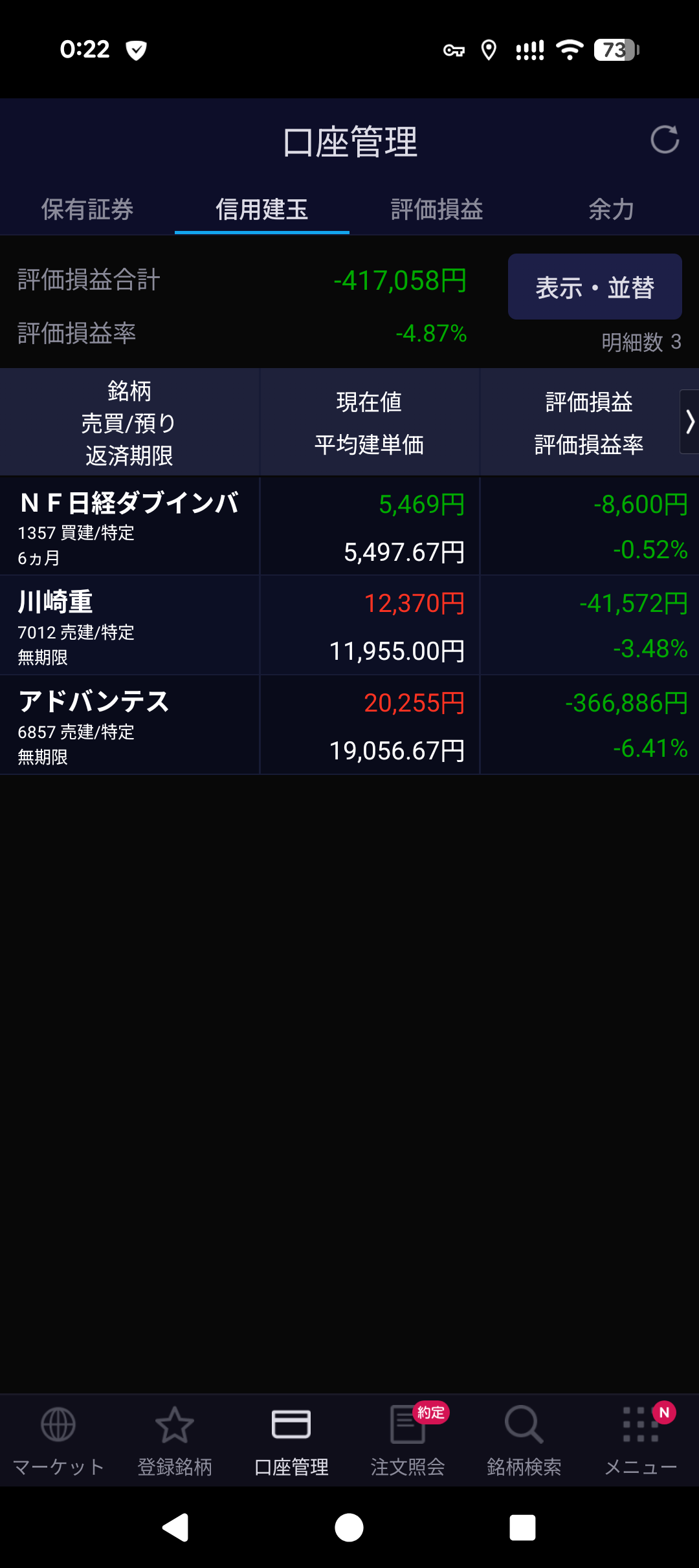Image resolution: width=699 pixels, height=1568 pixels.
Task: Open the 評価損益 tab
Action: [437, 210]
